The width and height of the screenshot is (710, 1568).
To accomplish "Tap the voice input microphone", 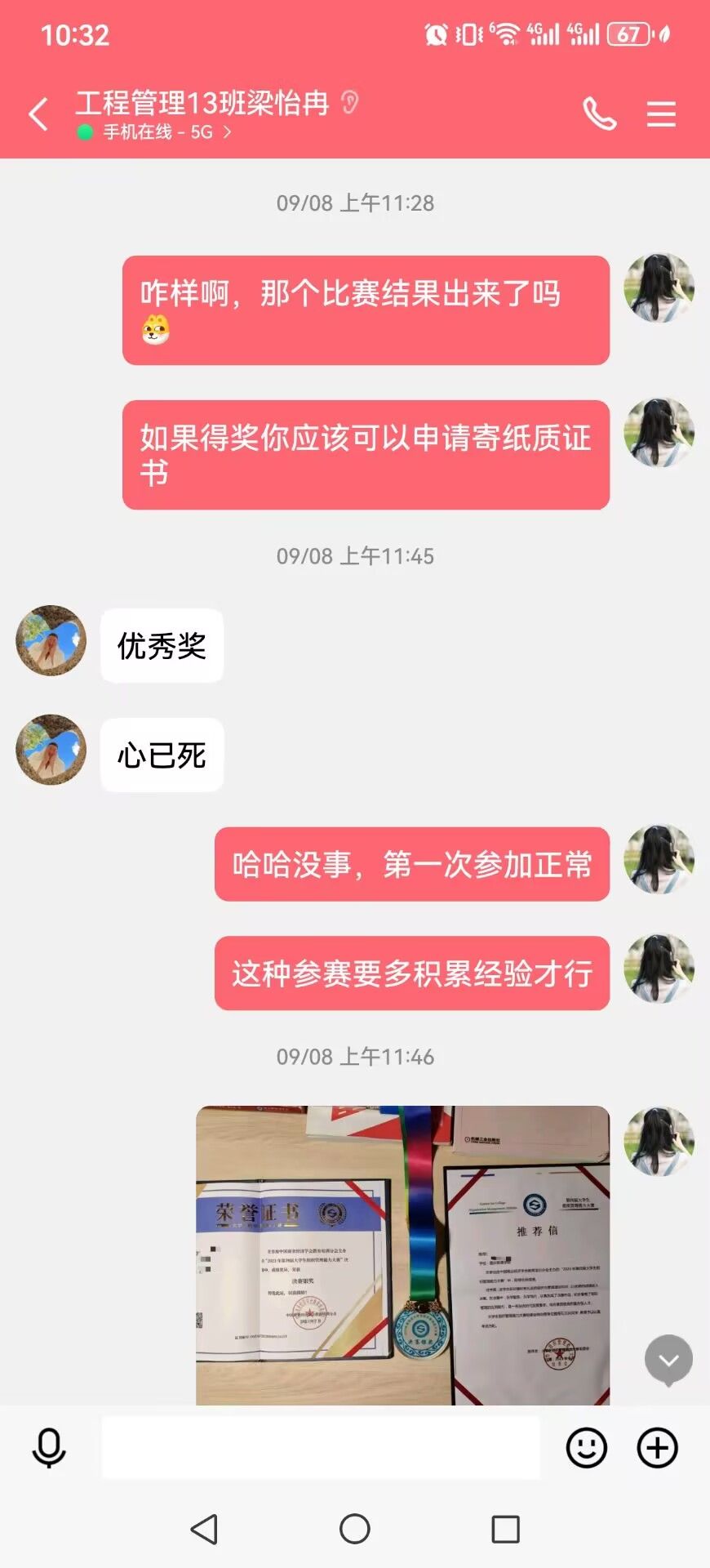I will [x=49, y=1449].
